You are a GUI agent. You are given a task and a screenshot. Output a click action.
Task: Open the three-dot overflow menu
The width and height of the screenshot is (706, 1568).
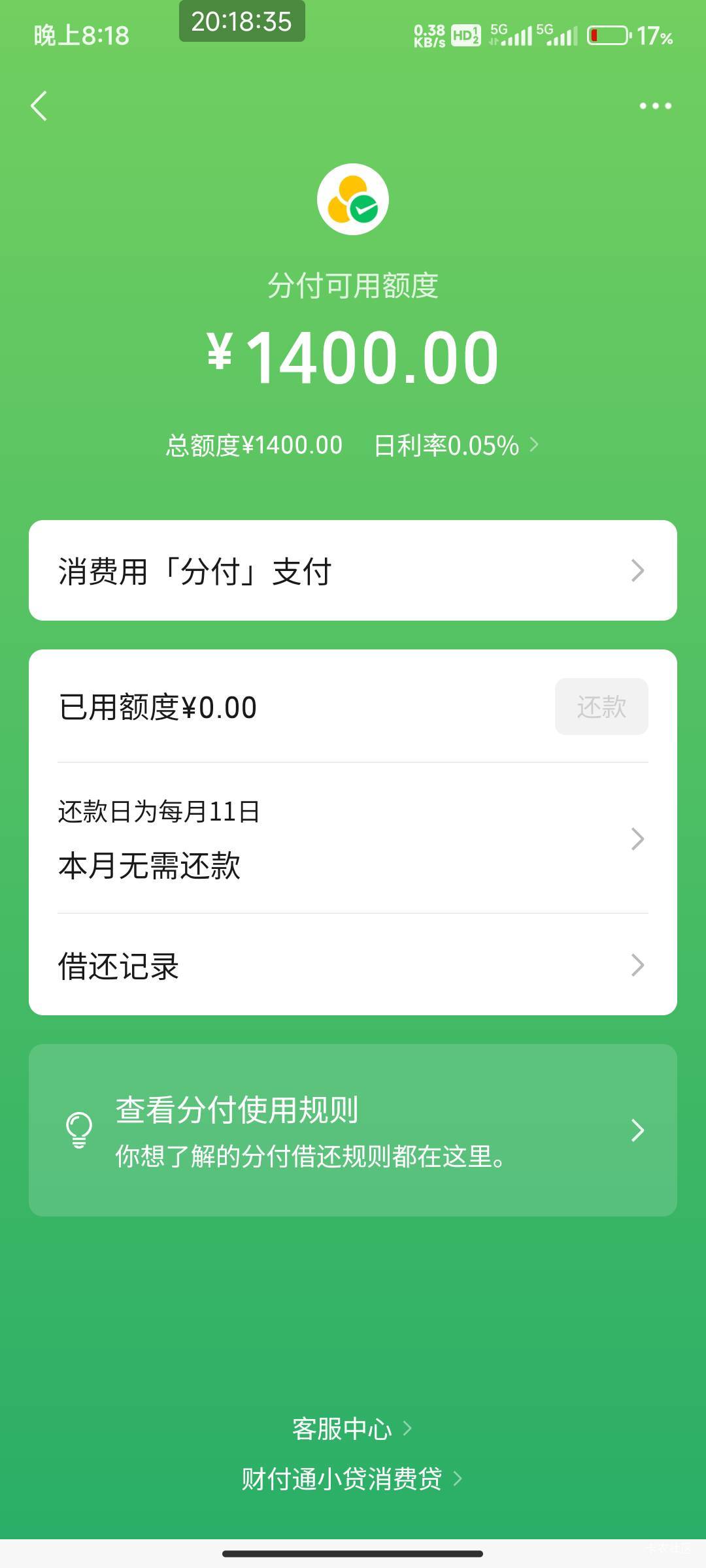pos(655,106)
